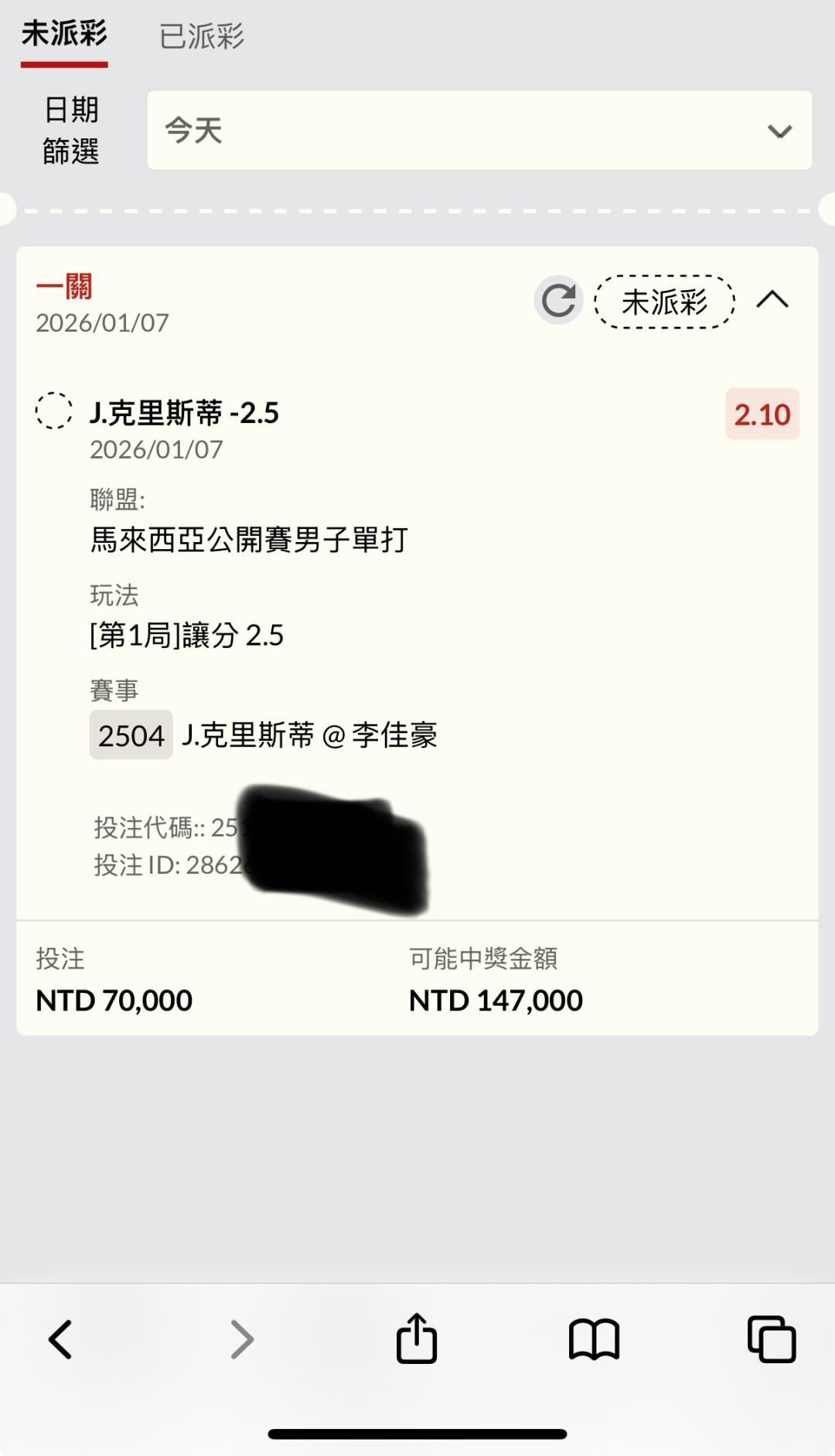Go back in the browser
Screen dimensions: 835x1456
60,1339
